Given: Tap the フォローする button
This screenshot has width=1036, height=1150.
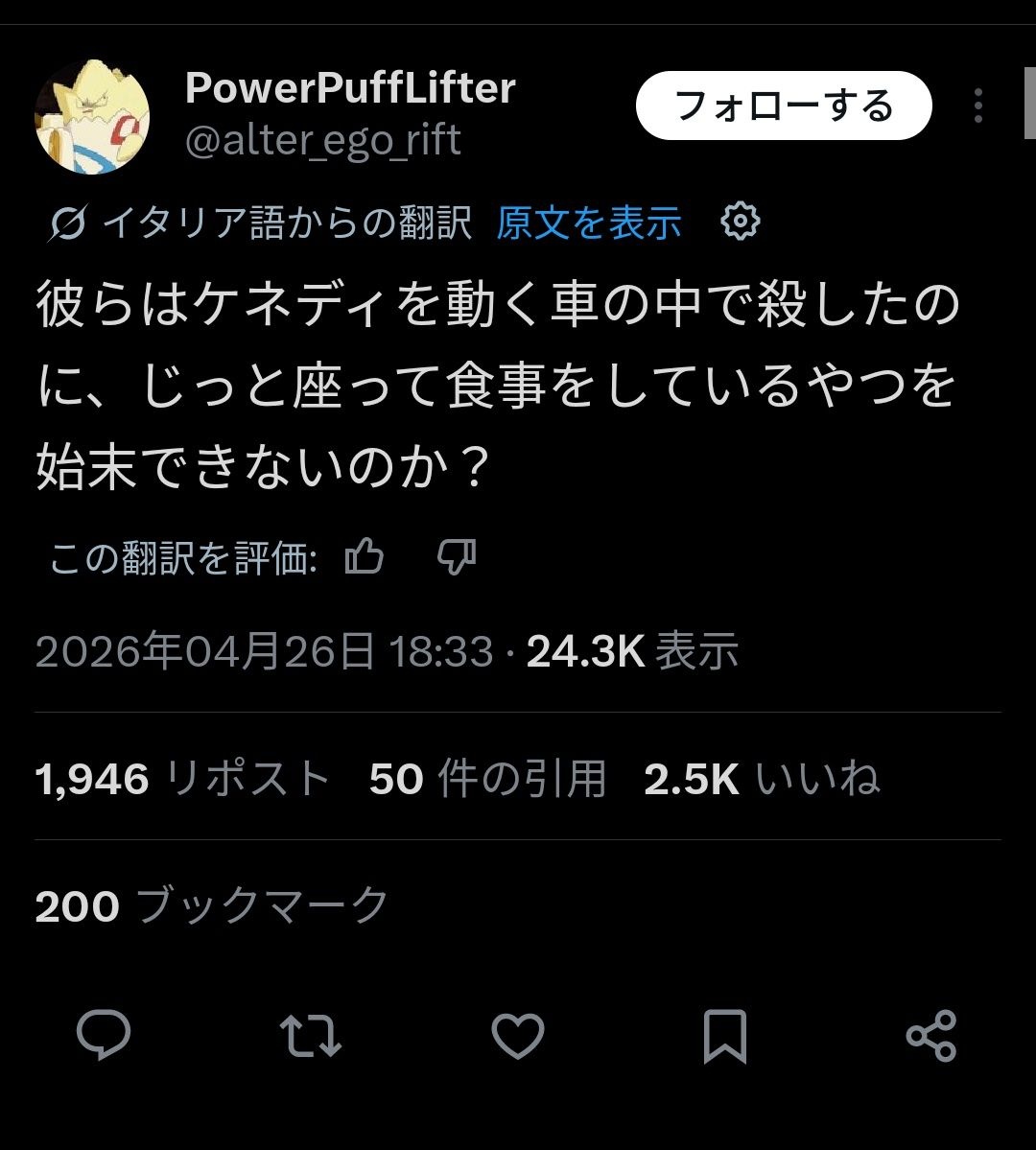Looking at the screenshot, I should pos(783,106).
